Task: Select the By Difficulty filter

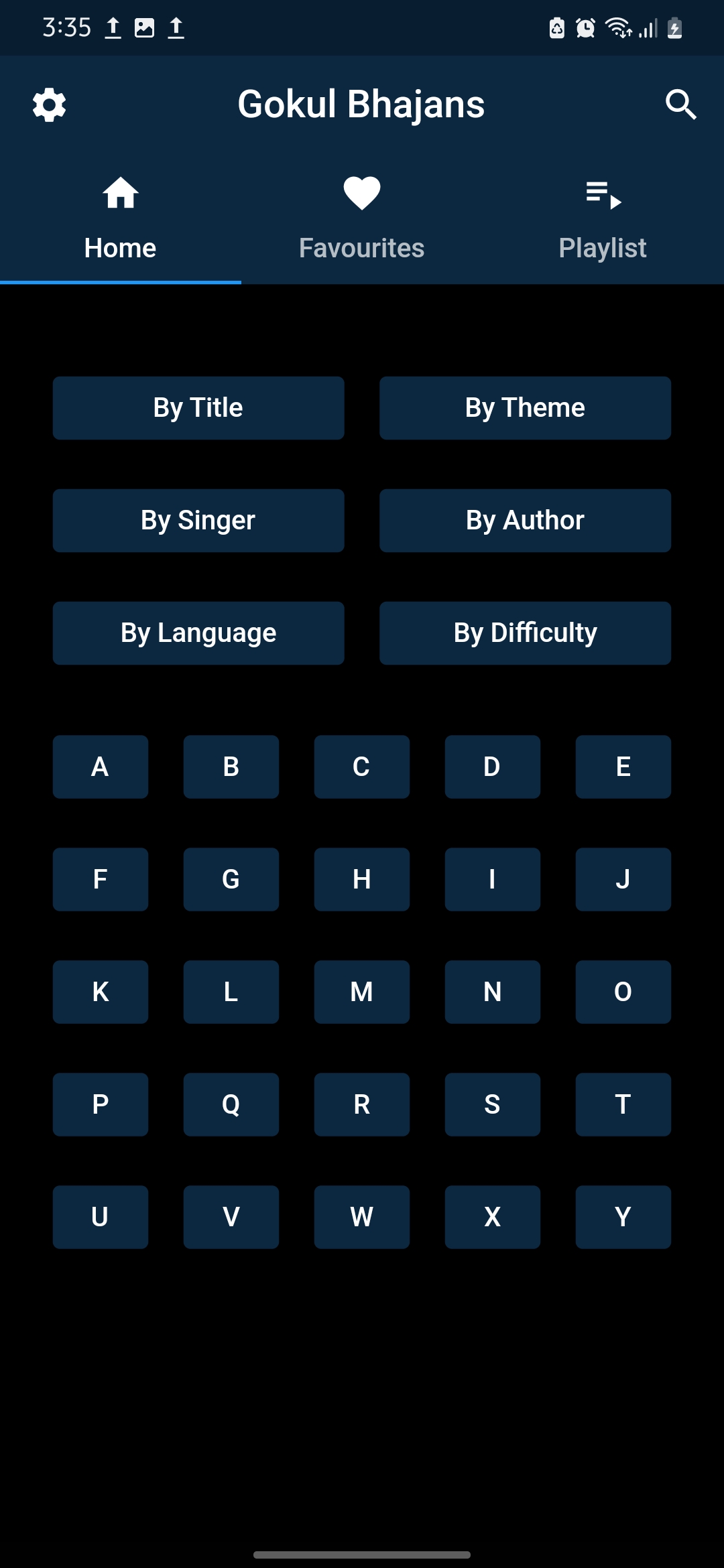Action: 525,633
